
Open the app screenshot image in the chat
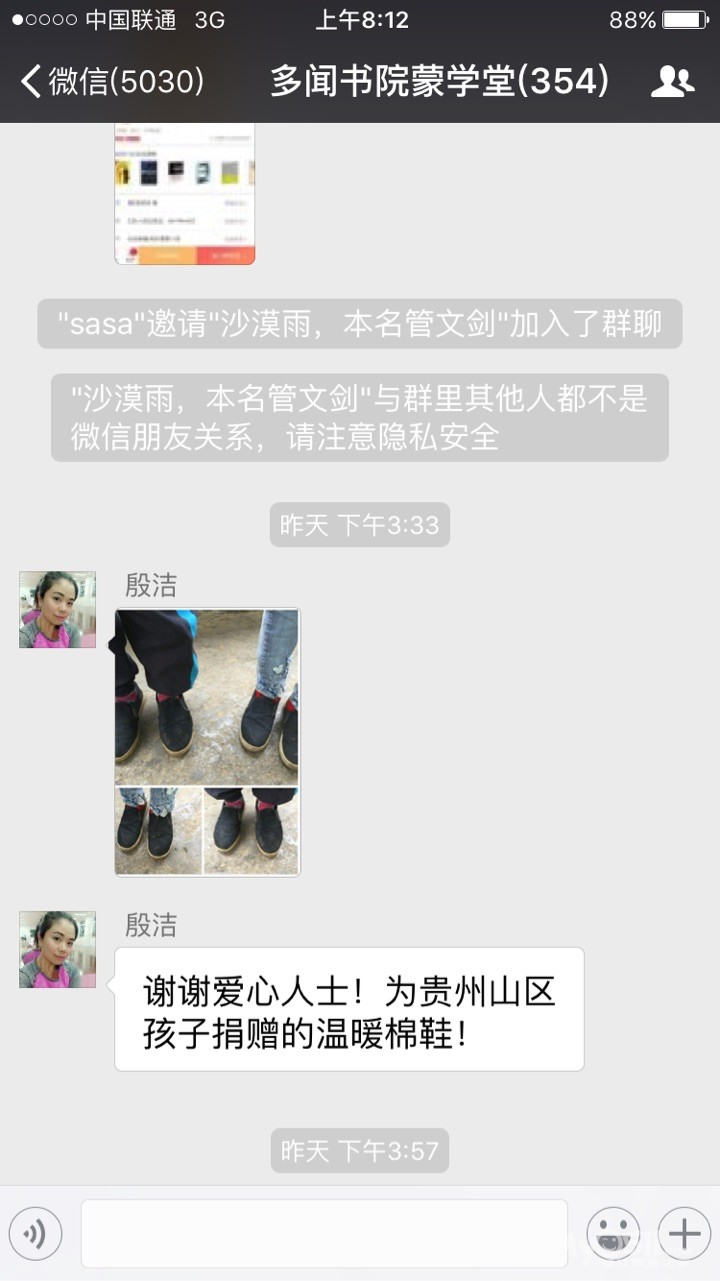(185, 195)
